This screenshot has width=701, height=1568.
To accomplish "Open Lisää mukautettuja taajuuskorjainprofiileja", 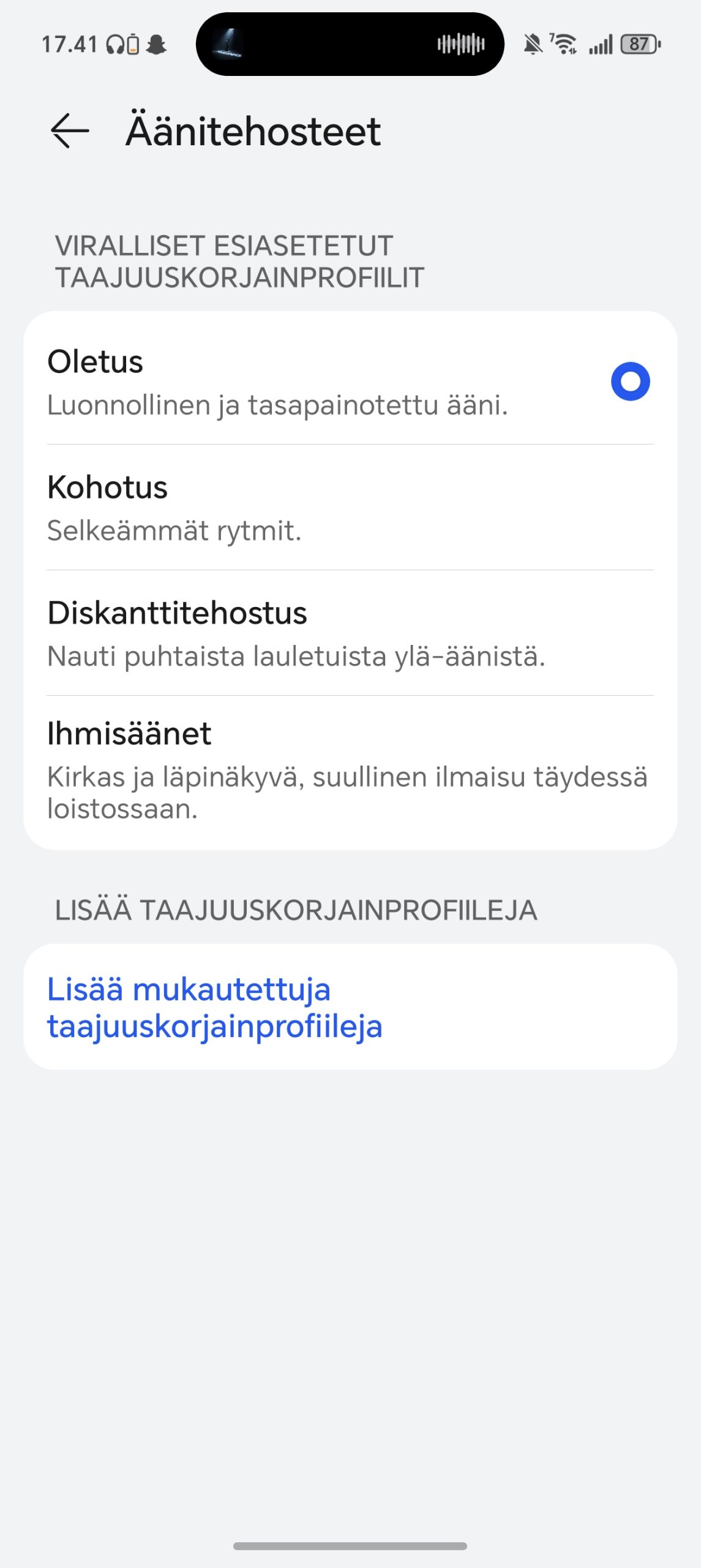I will [350, 1006].
